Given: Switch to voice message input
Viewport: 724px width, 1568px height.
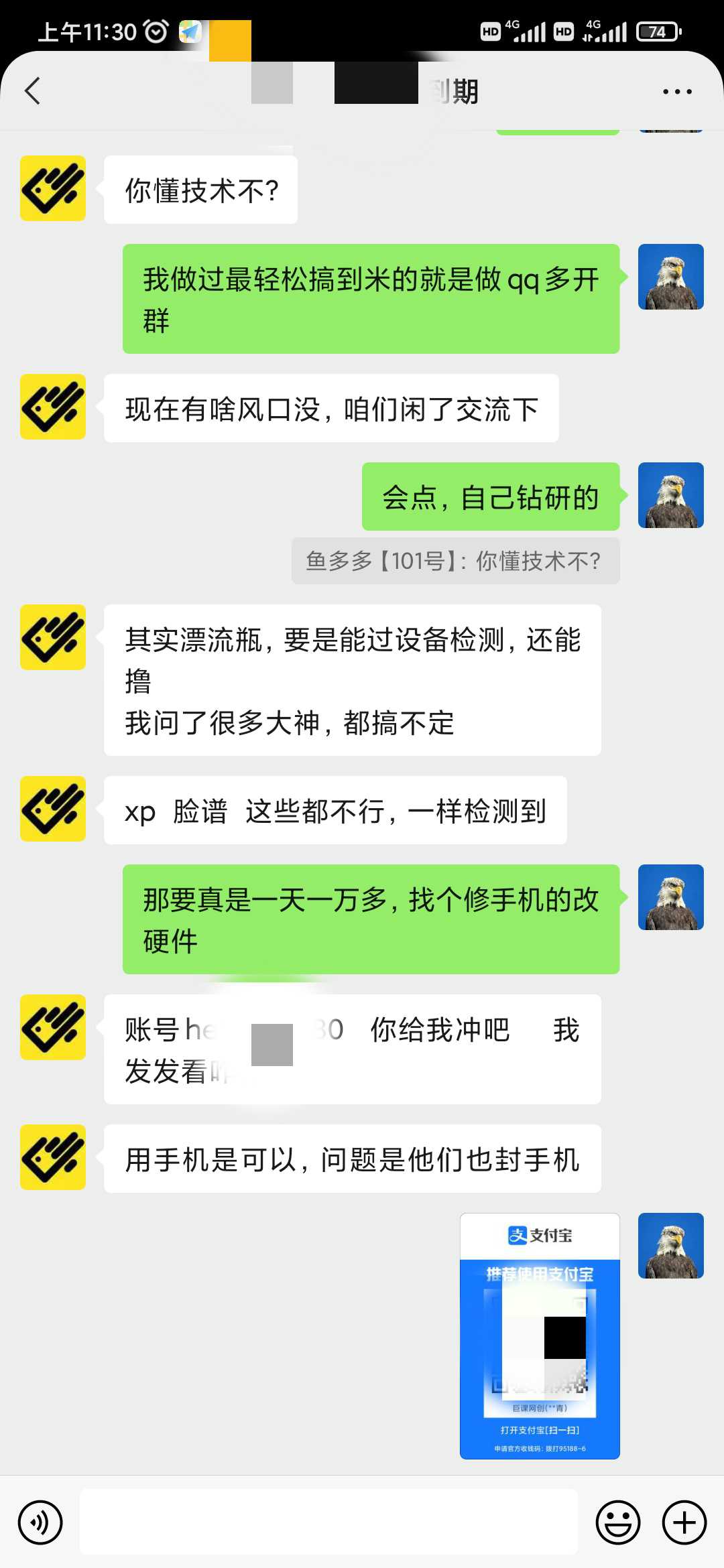Looking at the screenshot, I should [40, 1522].
